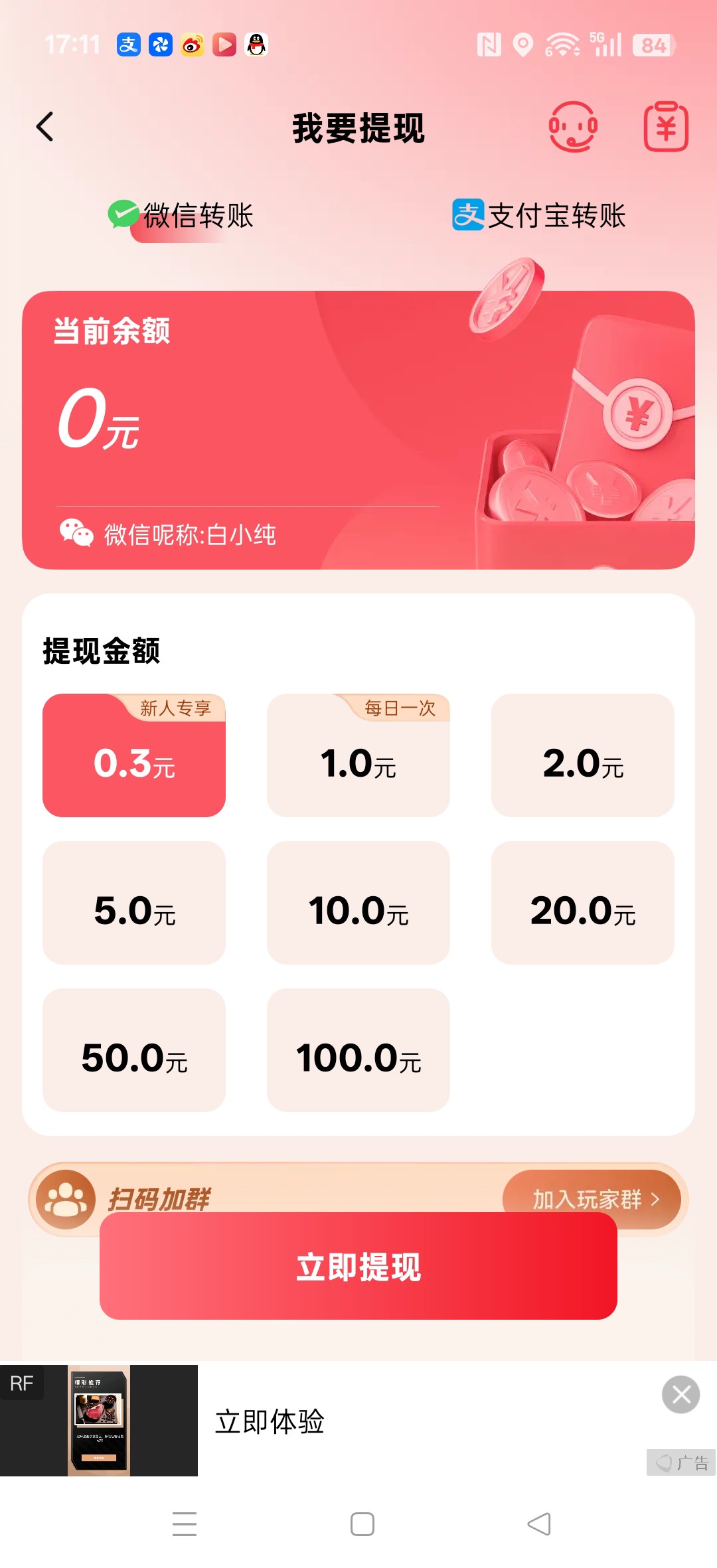This screenshot has width=717, height=1568.
Task: Select the 0.3元 新人专享 amount
Action: [134, 756]
